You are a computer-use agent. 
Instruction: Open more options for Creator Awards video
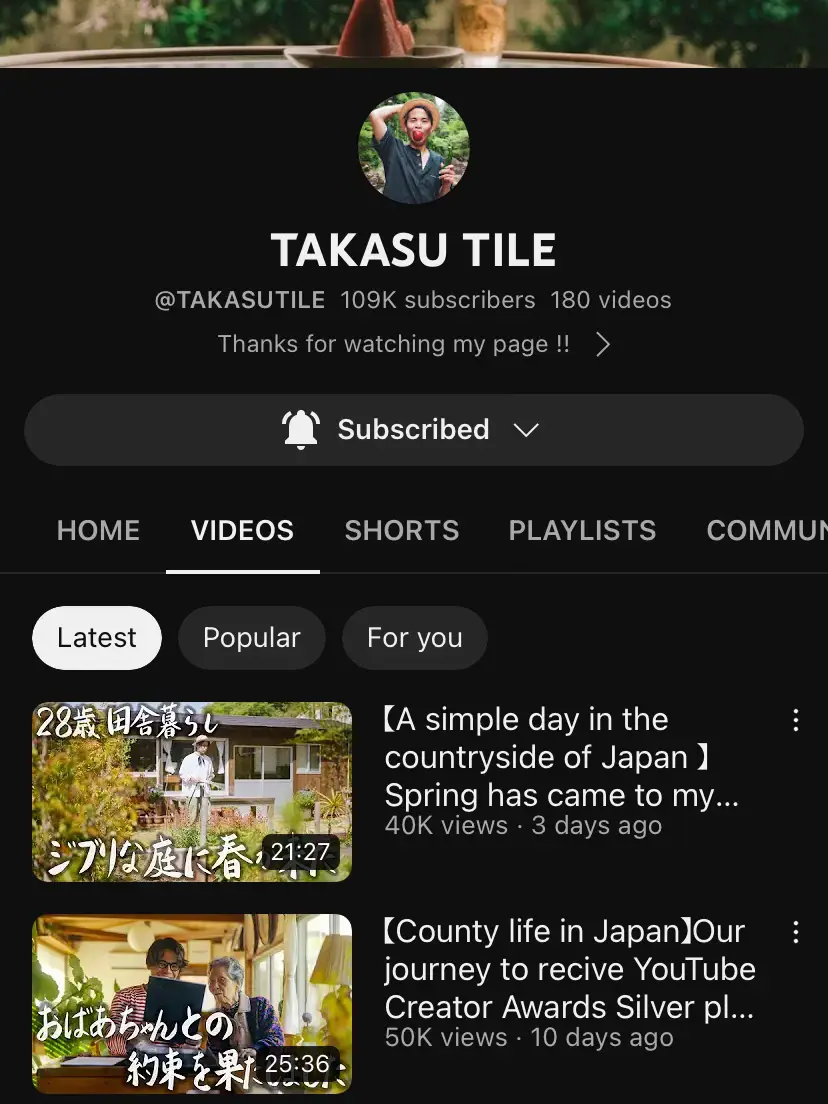tap(796, 933)
